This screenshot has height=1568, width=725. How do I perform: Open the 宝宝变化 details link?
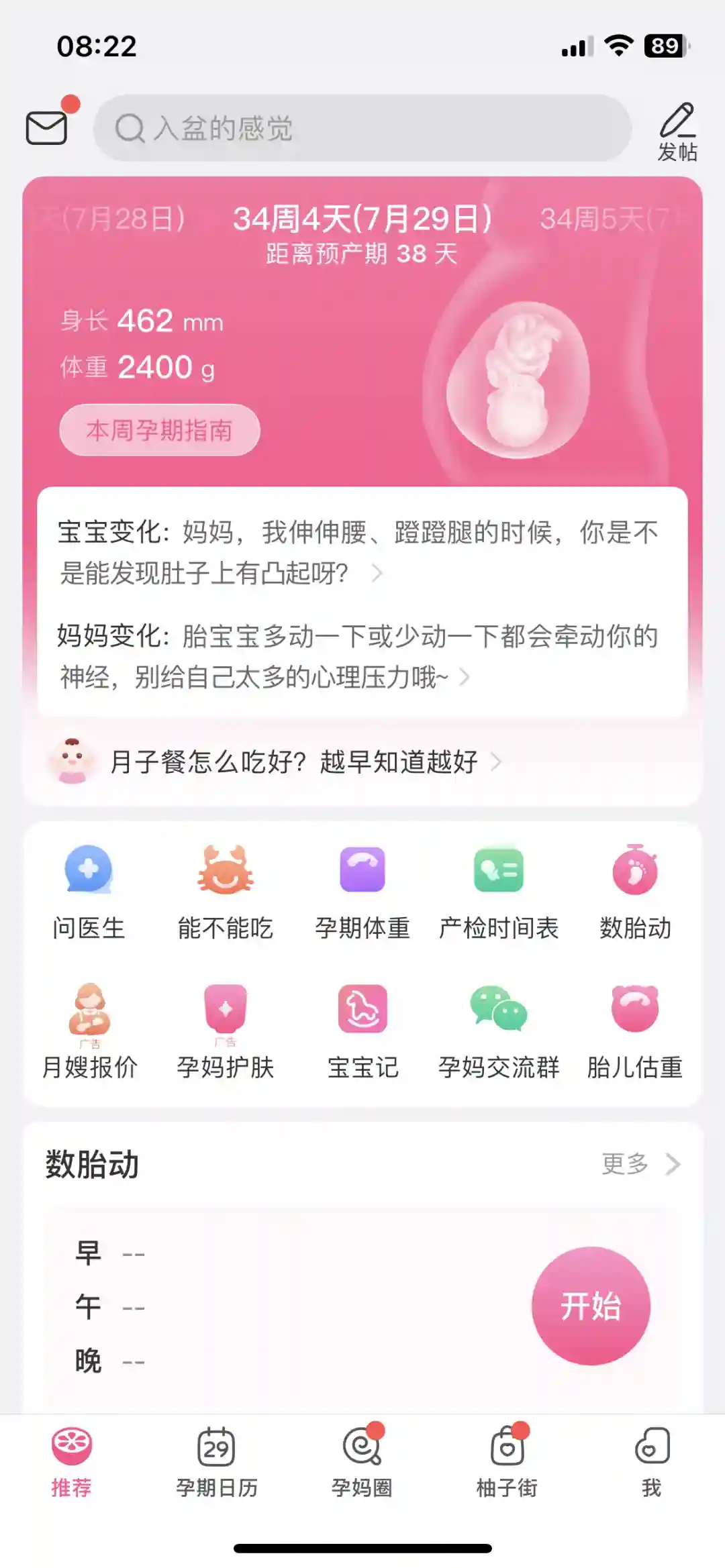(x=358, y=552)
